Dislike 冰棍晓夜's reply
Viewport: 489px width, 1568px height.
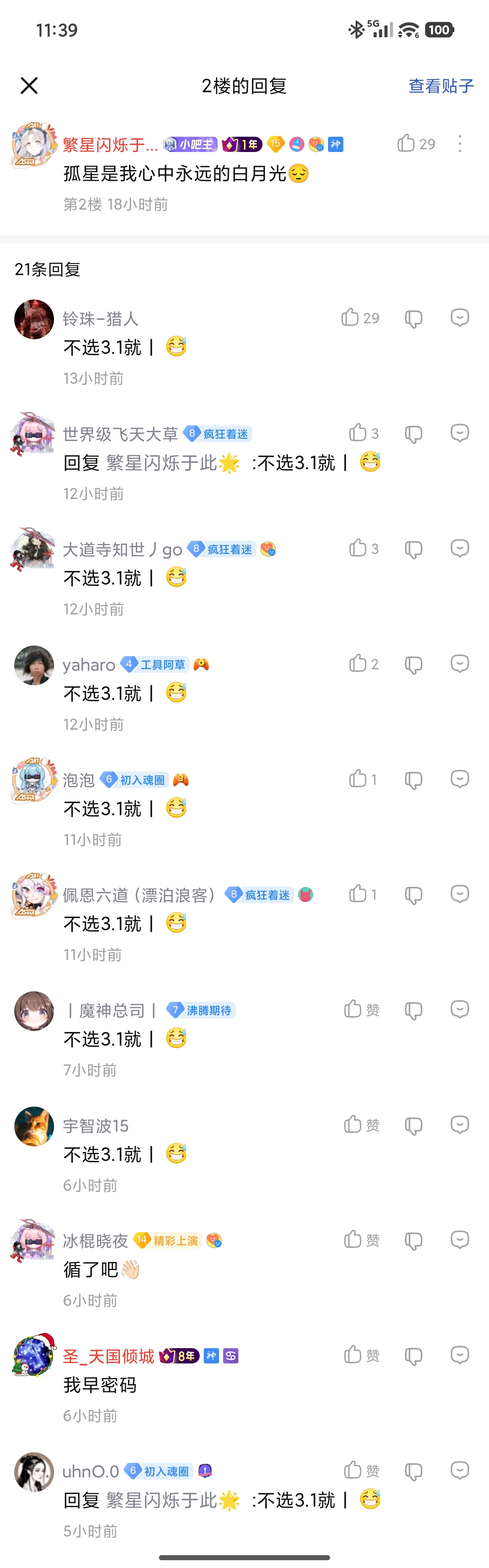(x=414, y=1241)
